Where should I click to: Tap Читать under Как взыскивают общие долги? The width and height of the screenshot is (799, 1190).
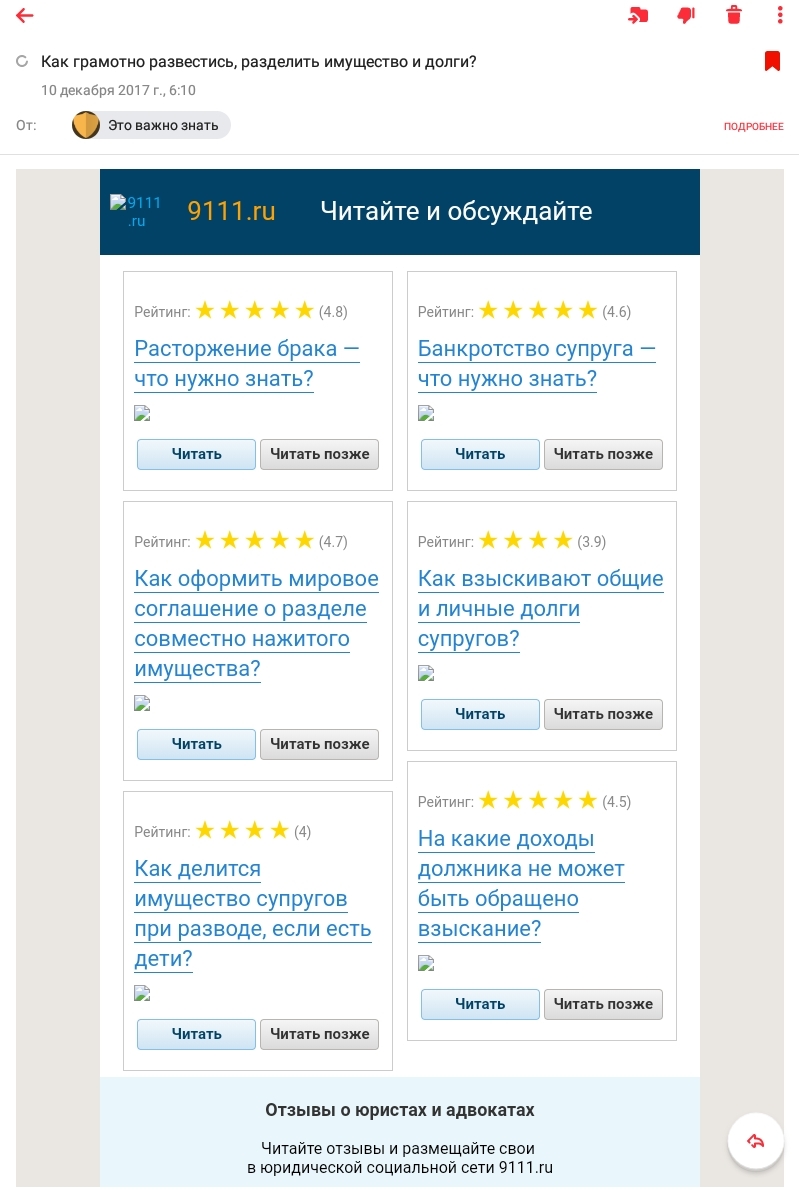coord(480,714)
